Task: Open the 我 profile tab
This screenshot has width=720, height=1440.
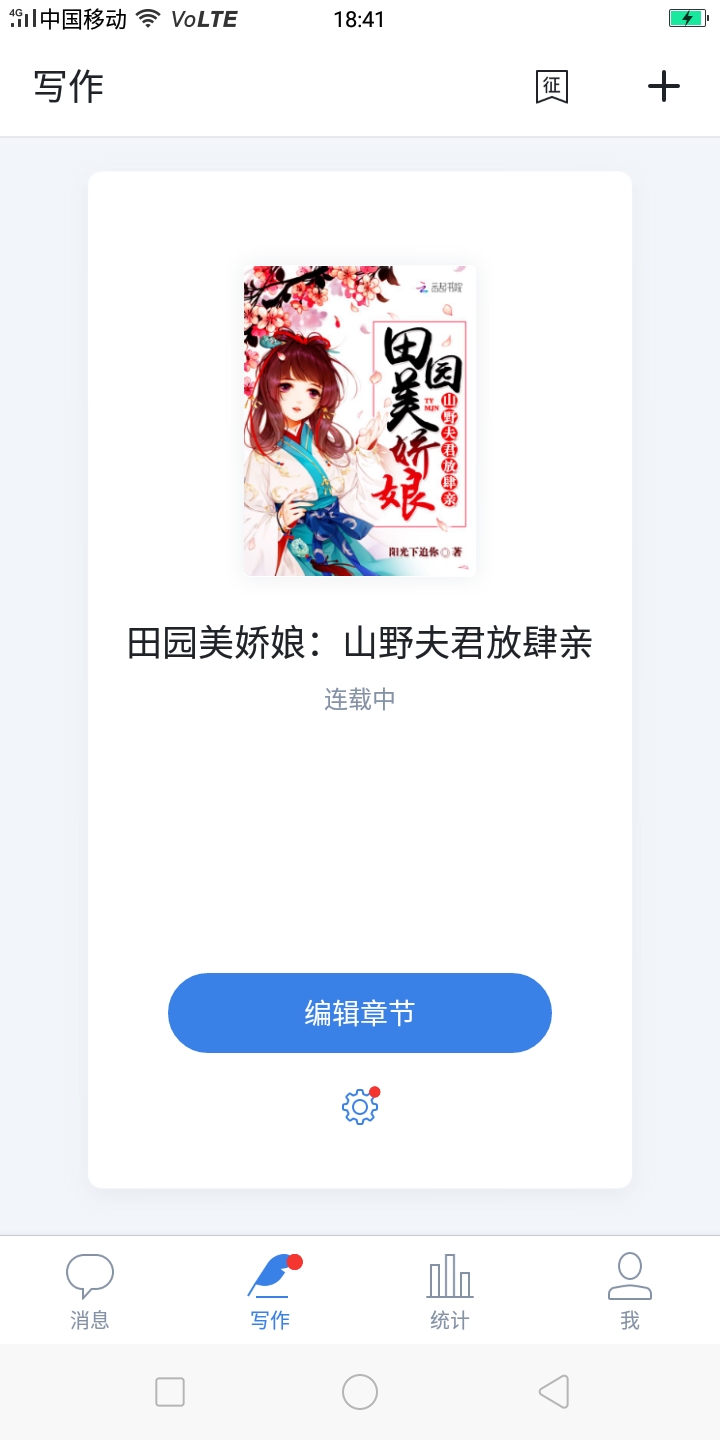Action: [x=630, y=1290]
